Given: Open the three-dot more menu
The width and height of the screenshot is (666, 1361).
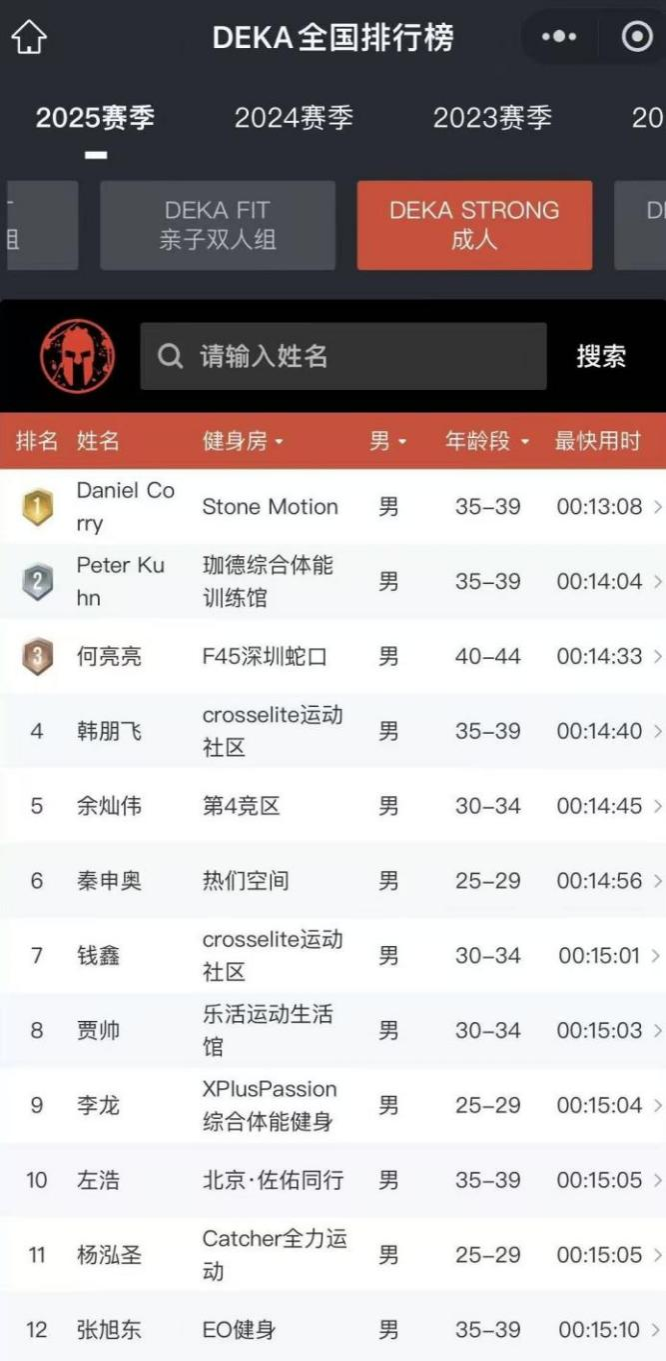Looking at the screenshot, I should (x=558, y=37).
